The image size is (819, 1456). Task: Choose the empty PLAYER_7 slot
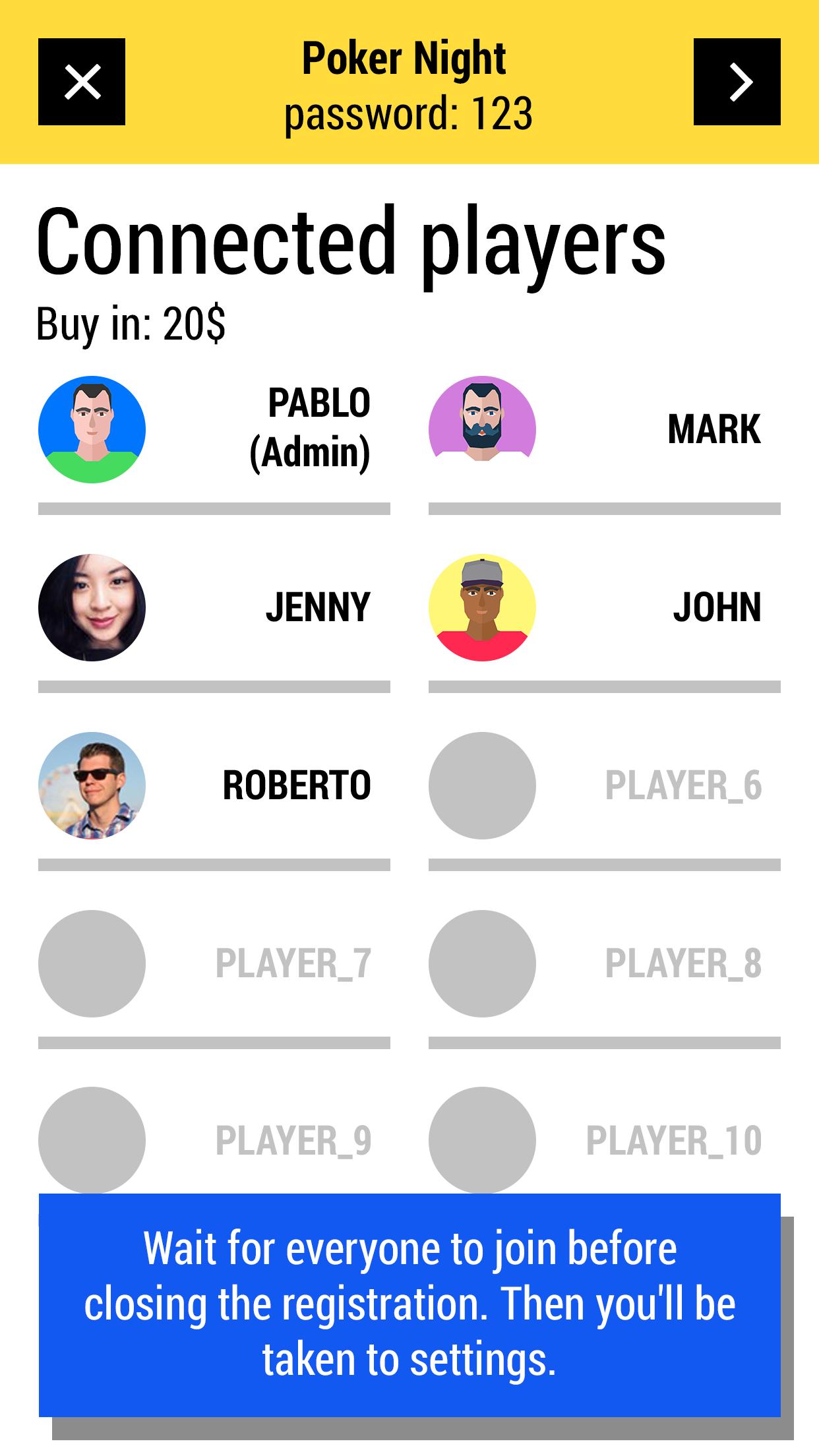(x=214, y=963)
